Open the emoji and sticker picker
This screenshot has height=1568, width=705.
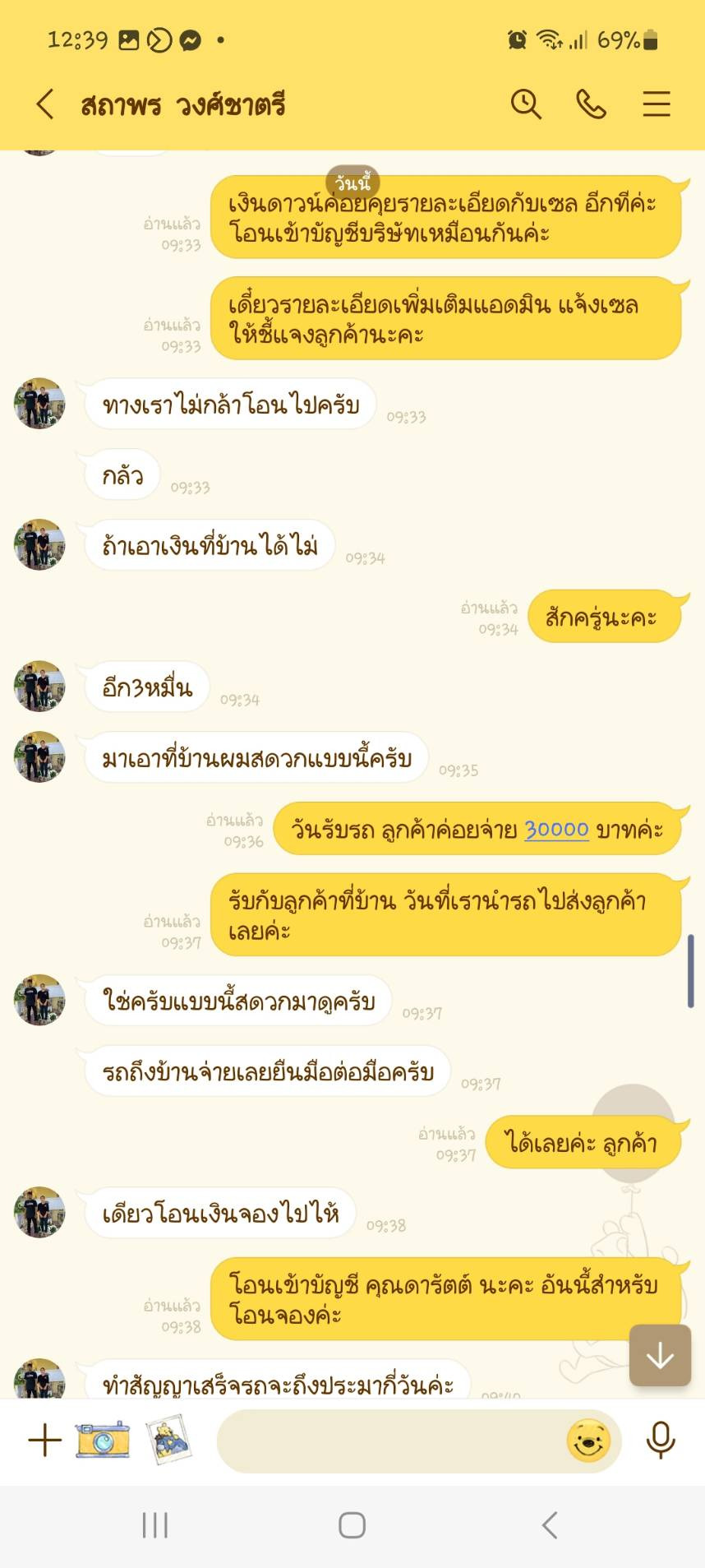coord(588,1441)
